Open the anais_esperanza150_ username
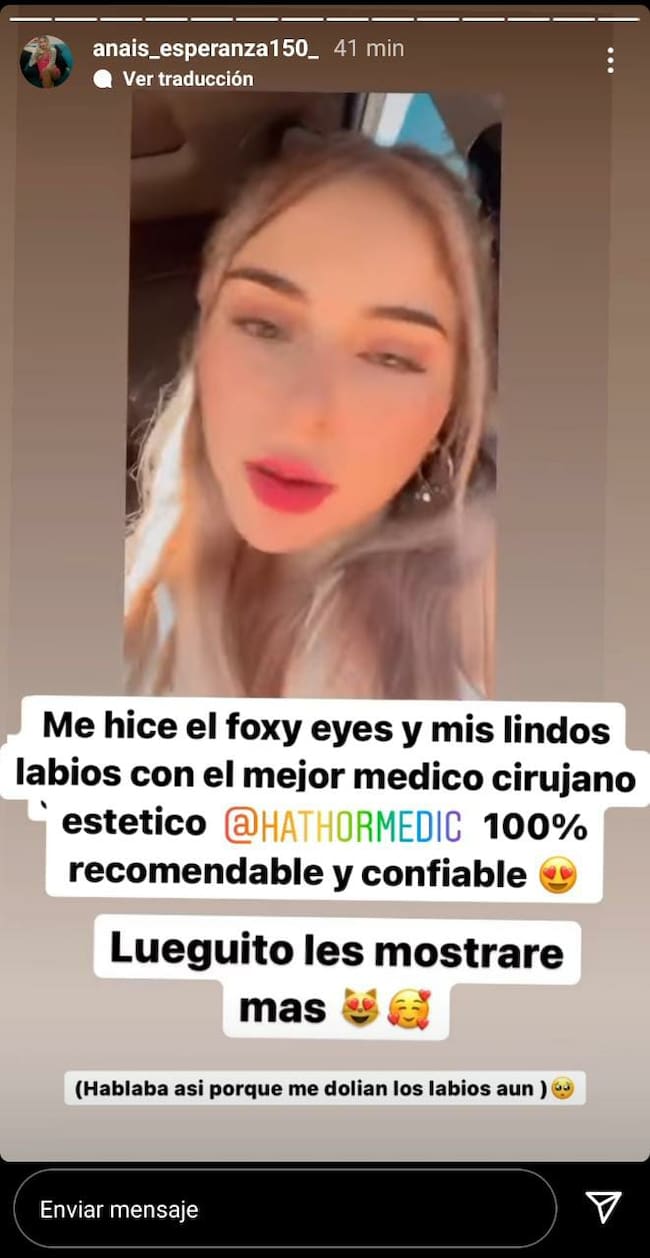This screenshot has width=650, height=1258. pos(205,48)
